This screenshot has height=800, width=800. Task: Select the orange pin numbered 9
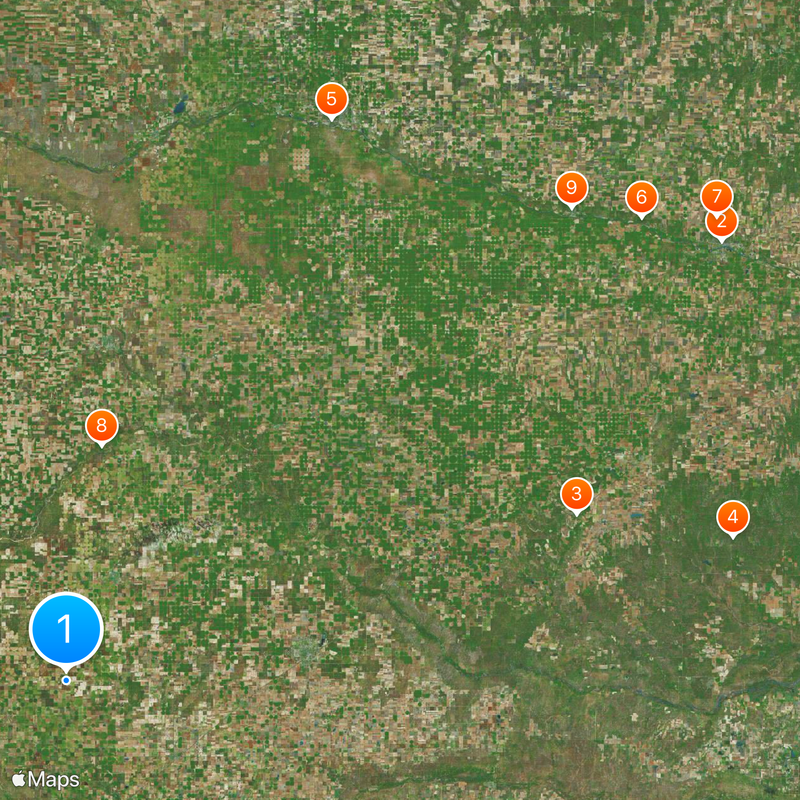pos(571,187)
